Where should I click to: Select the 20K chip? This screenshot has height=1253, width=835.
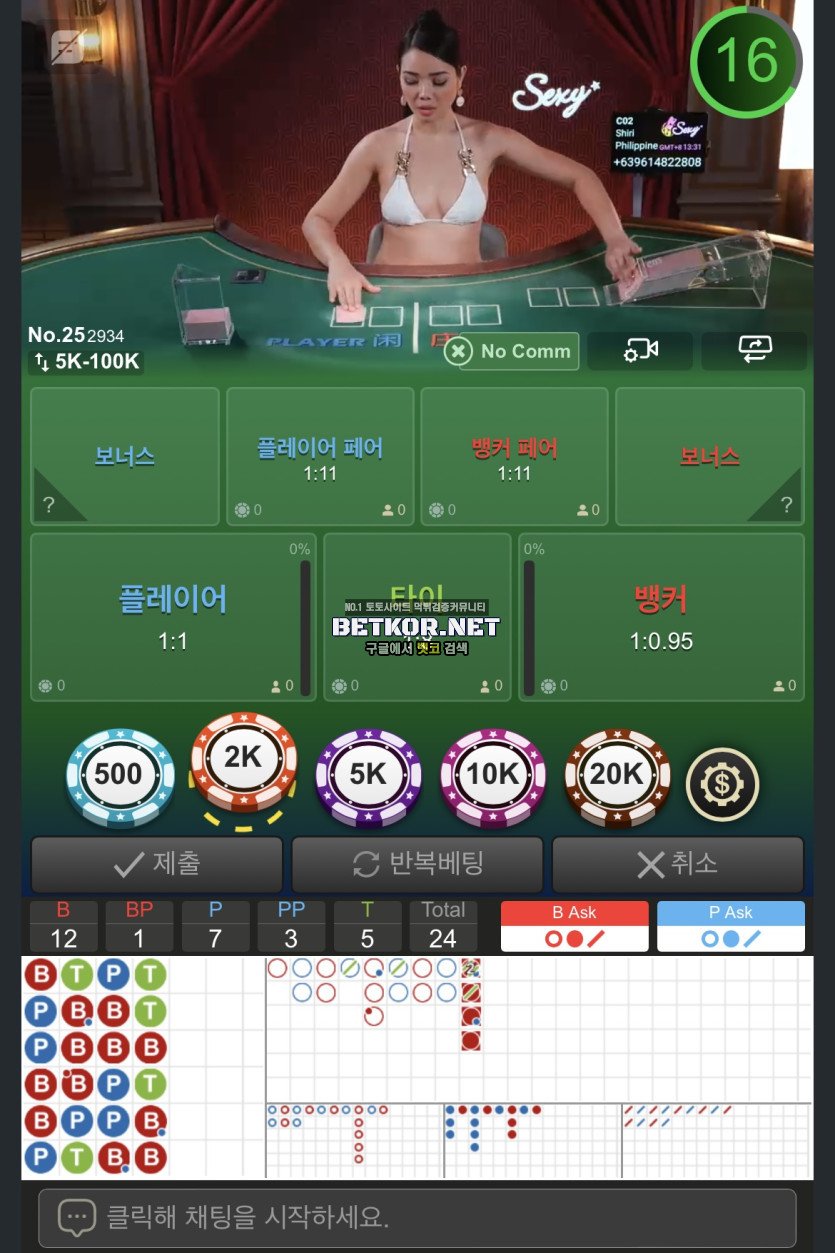(x=616, y=775)
